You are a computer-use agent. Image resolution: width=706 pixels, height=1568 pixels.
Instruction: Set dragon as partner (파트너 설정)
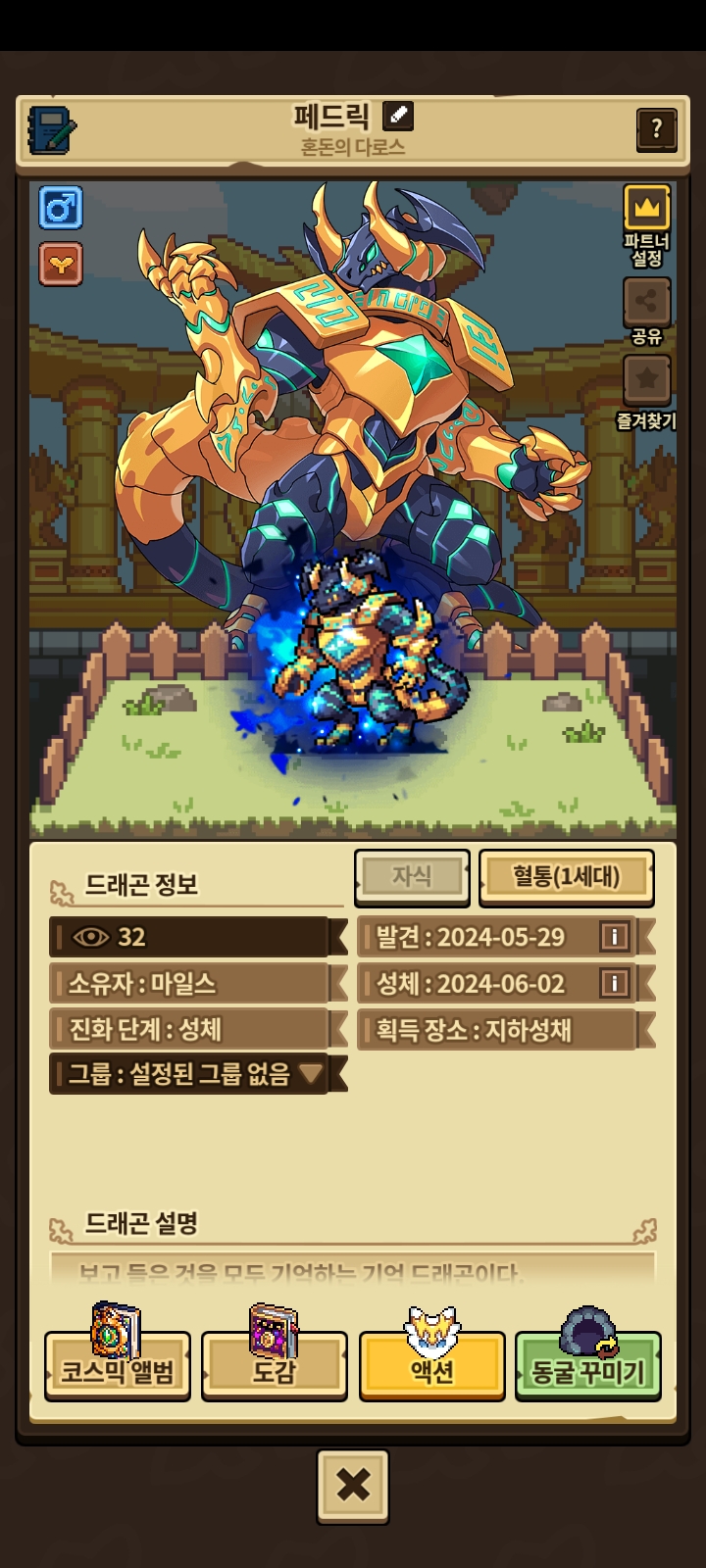pyautogui.click(x=646, y=209)
